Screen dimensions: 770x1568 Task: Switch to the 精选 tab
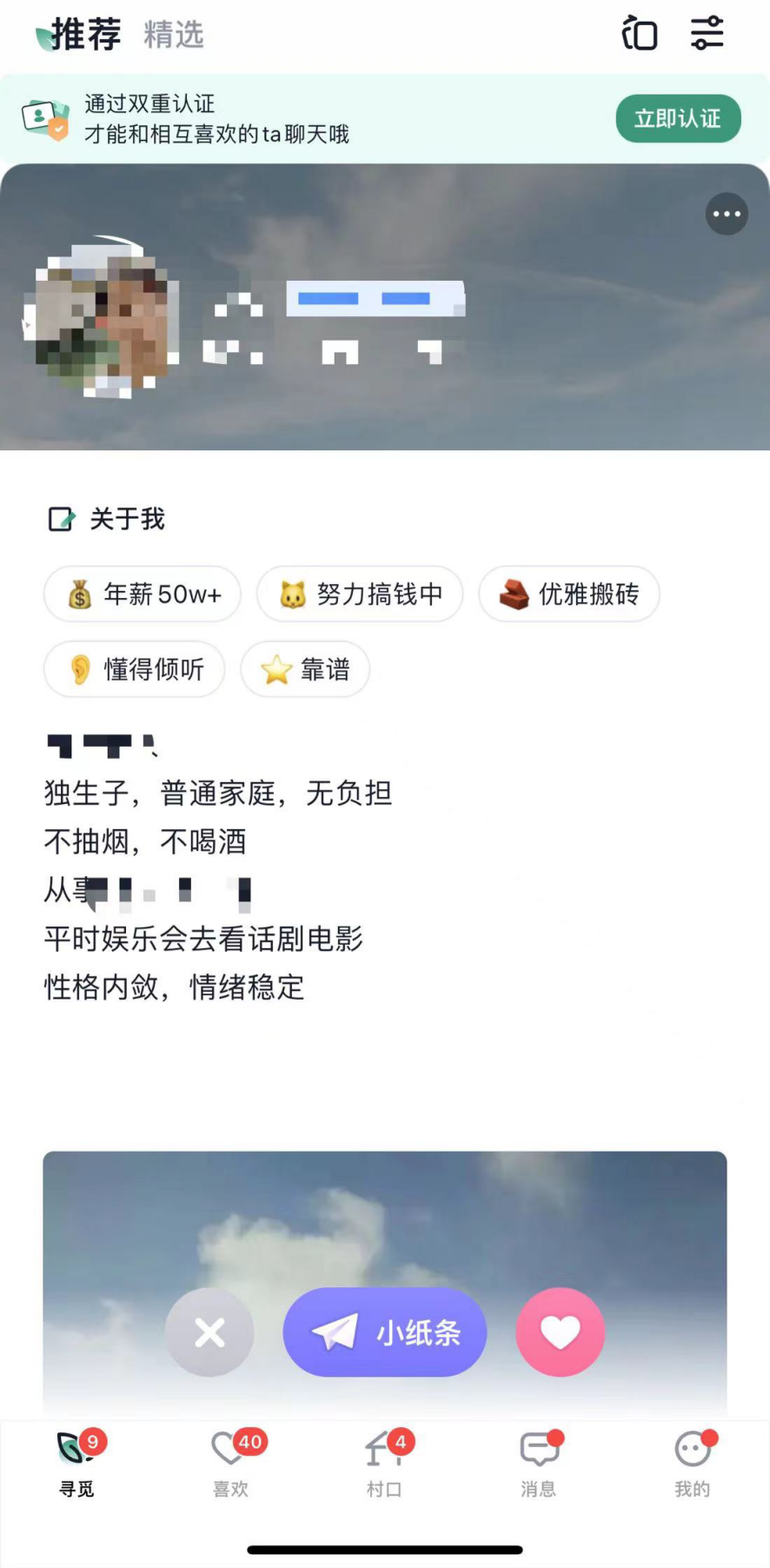[173, 35]
